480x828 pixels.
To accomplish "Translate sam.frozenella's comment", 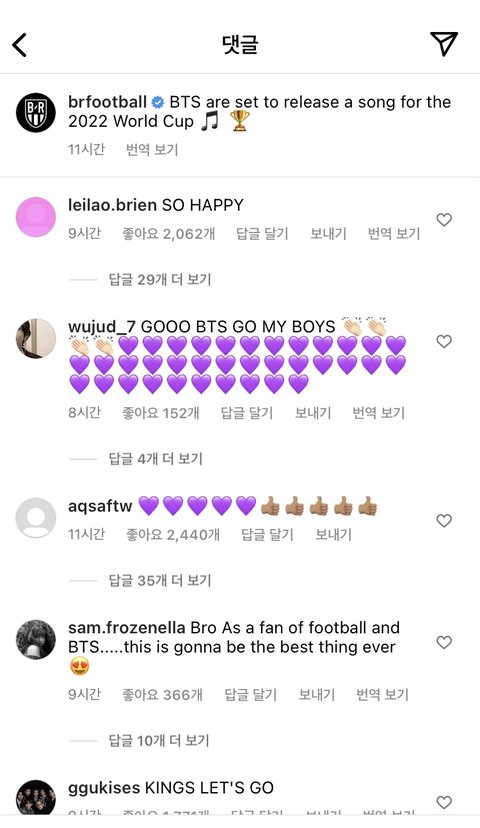I will (x=382, y=694).
